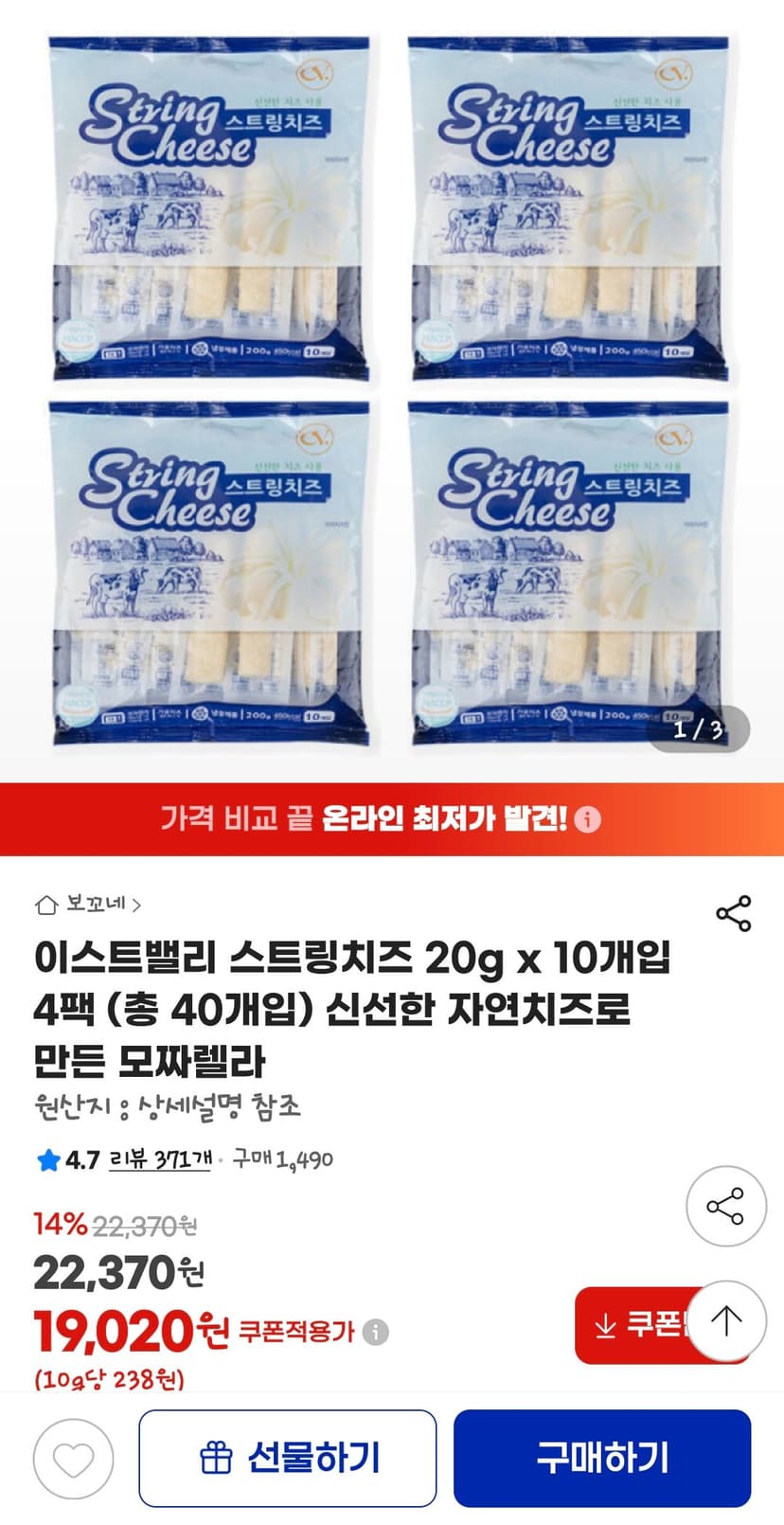784x1525 pixels.
Task: Show info about 쿠폰적용가 price
Action: coord(376,1332)
